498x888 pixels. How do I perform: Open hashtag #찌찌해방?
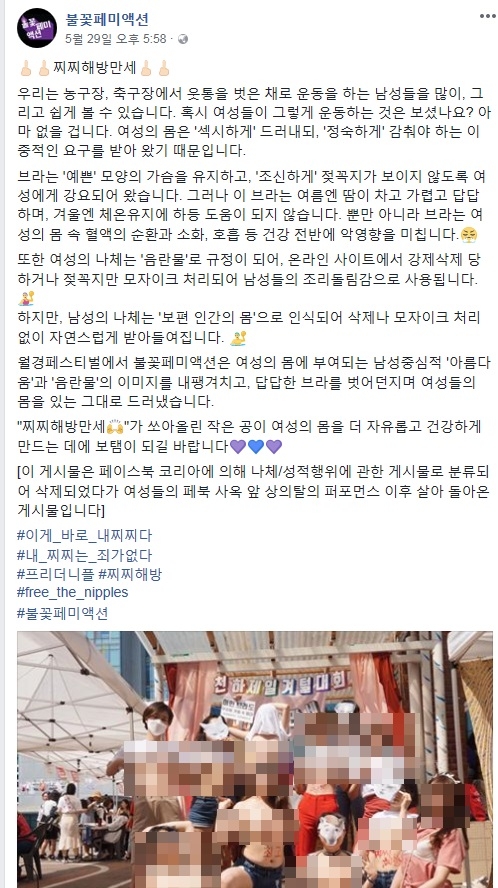coord(130,574)
